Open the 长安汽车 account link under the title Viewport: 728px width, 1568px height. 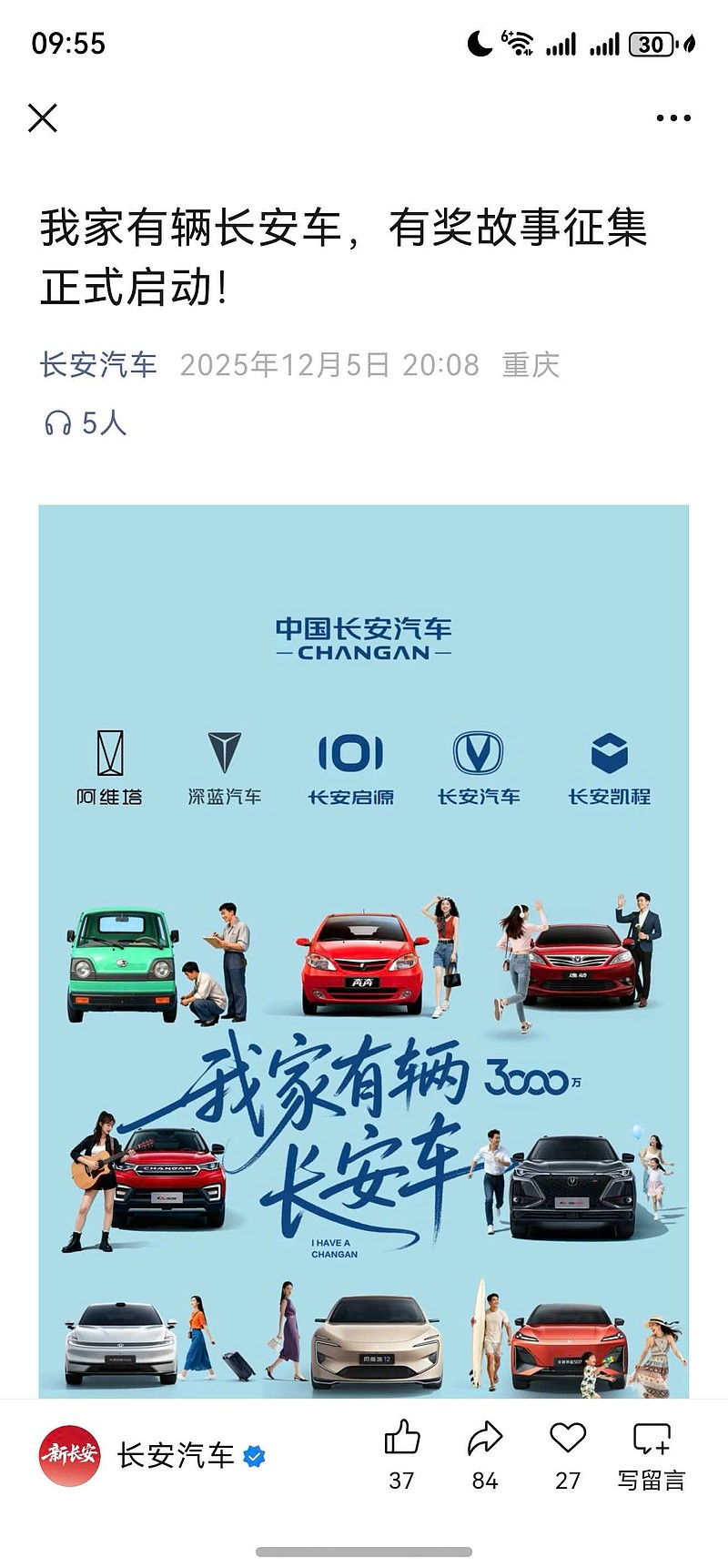pyautogui.click(x=98, y=365)
